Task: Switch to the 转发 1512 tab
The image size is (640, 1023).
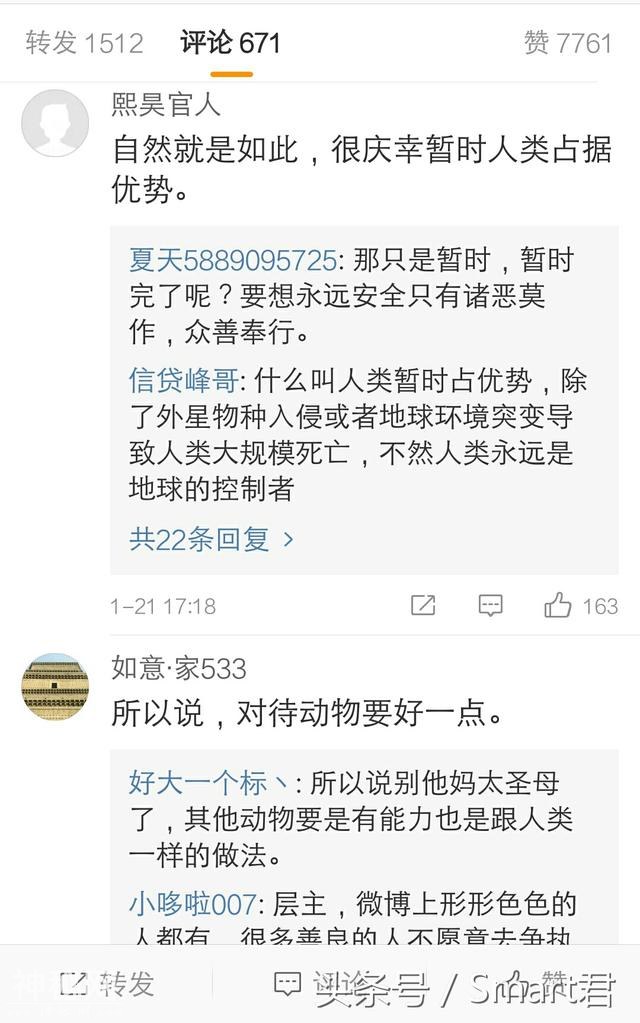Action: tap(84, 43)
